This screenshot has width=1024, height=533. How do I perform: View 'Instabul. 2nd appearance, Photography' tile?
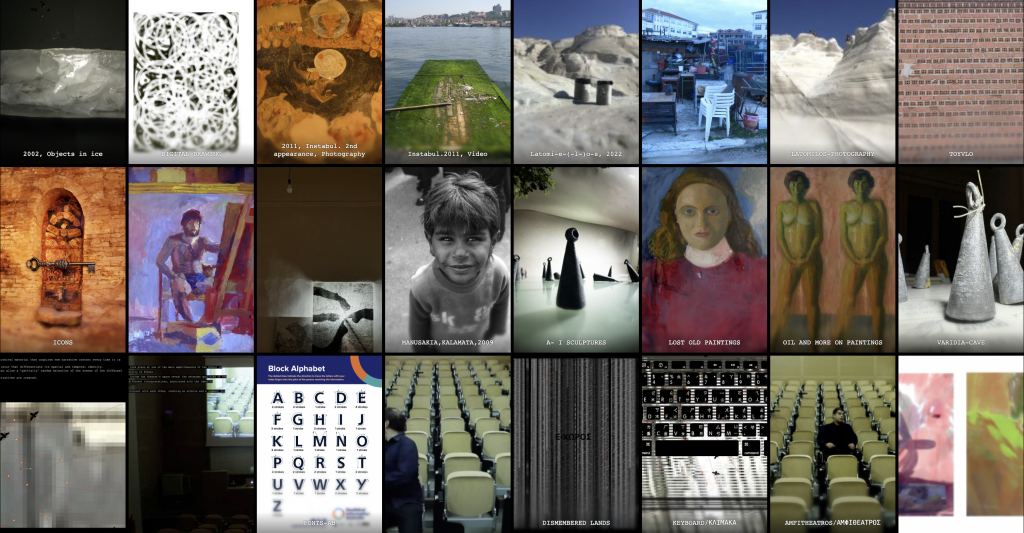(319, 80)
